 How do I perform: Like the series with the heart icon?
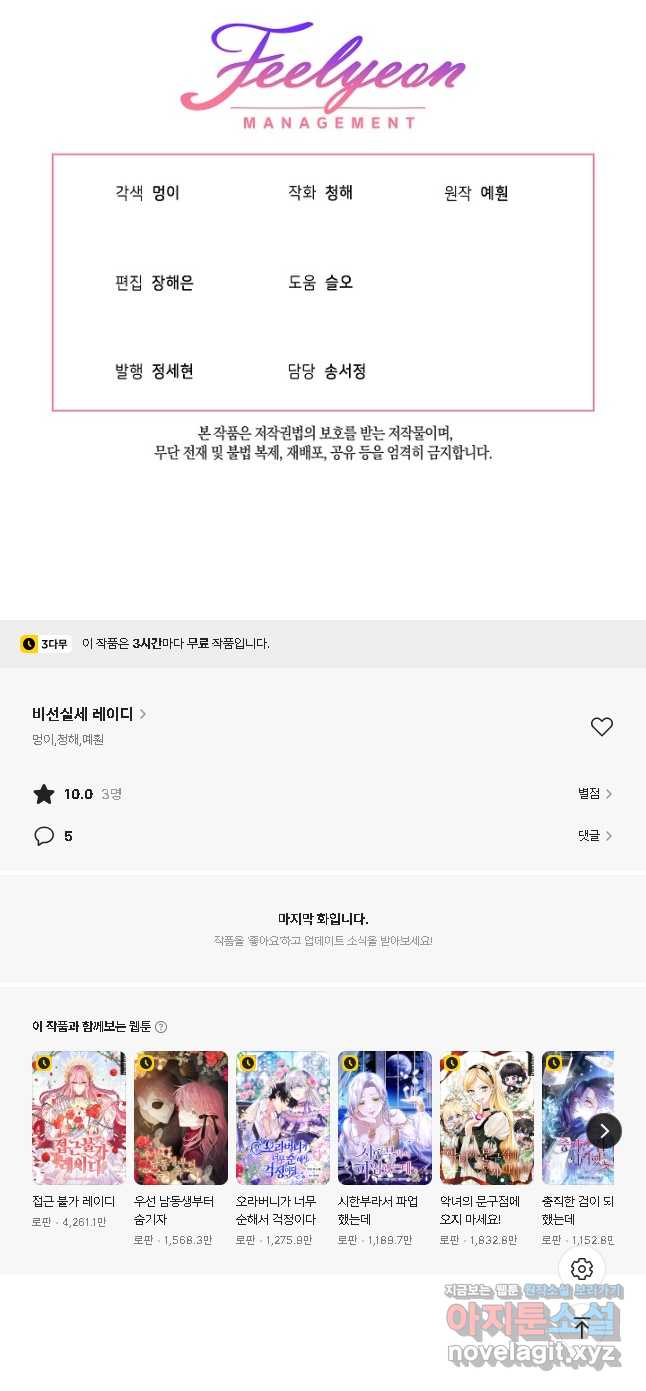(601, 727)
